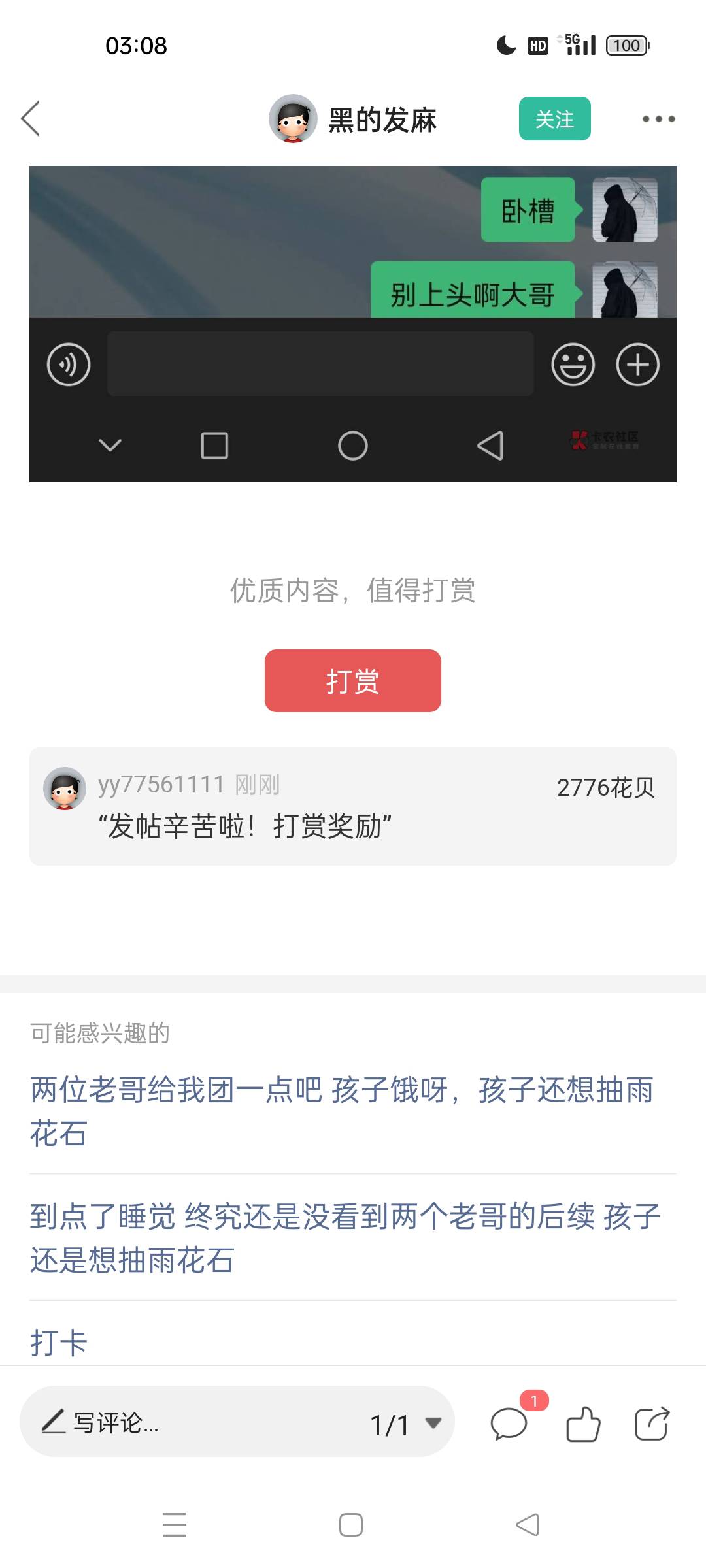Open recent apps from the navigation bar
Image resolution: width=706 pixels, height=1568 pixels.
click(x=175, y=1525)
